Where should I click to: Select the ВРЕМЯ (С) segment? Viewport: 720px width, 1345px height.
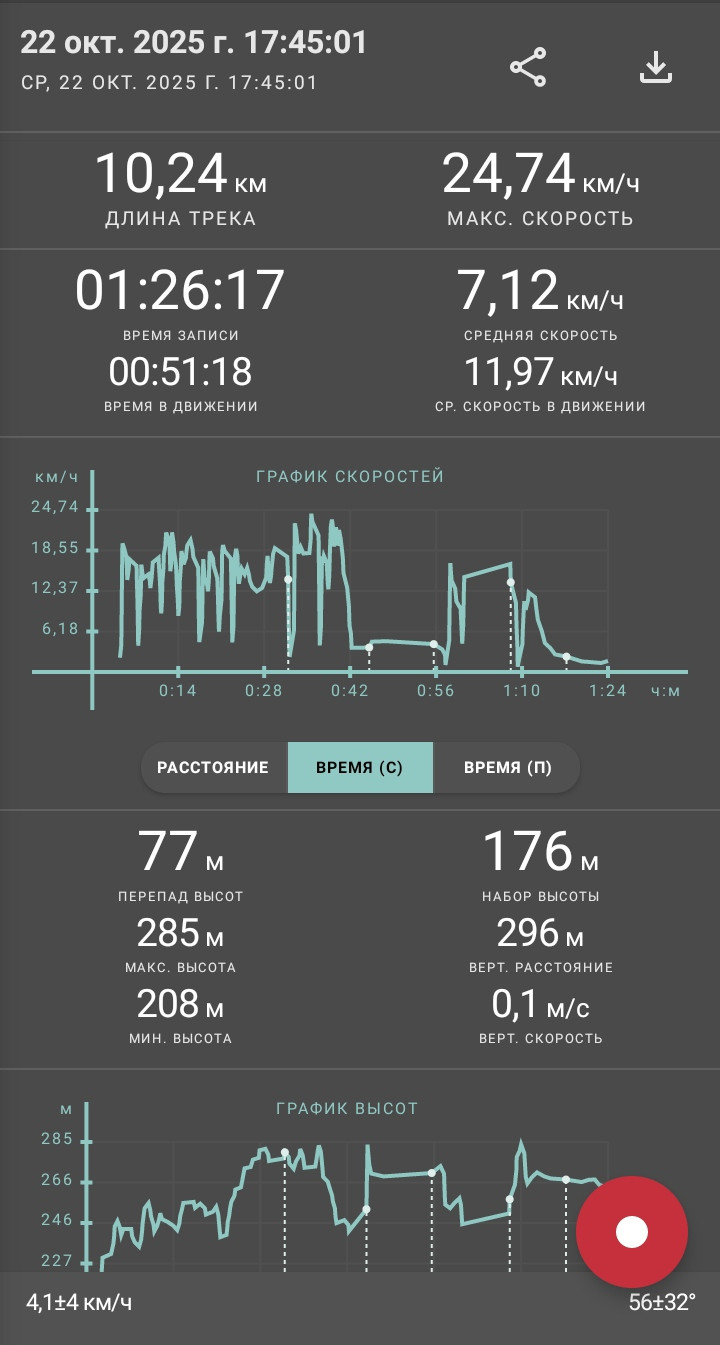point(360,768)
